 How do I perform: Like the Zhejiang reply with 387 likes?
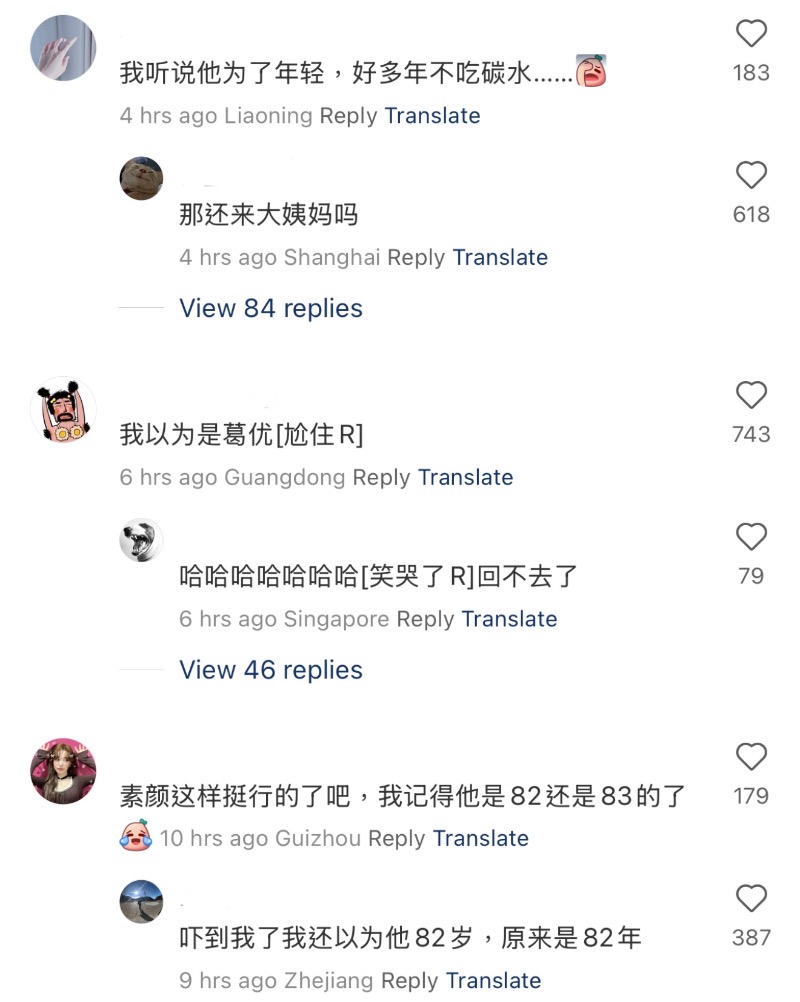[751, 899]
